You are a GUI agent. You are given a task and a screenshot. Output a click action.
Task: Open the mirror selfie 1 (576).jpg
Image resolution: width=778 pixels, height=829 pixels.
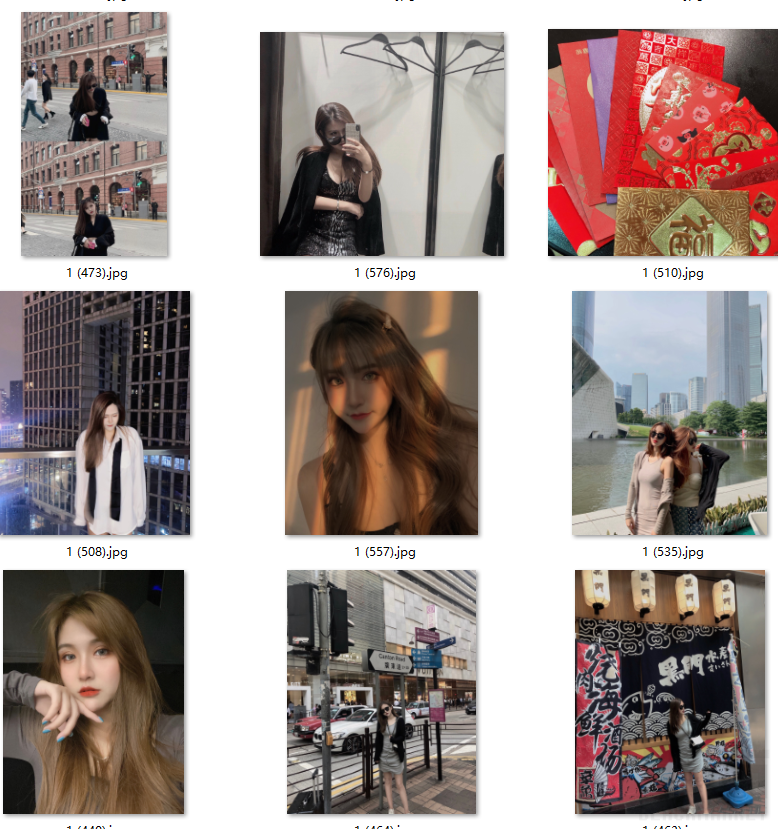pyautogui.click(x=382, y=144)
